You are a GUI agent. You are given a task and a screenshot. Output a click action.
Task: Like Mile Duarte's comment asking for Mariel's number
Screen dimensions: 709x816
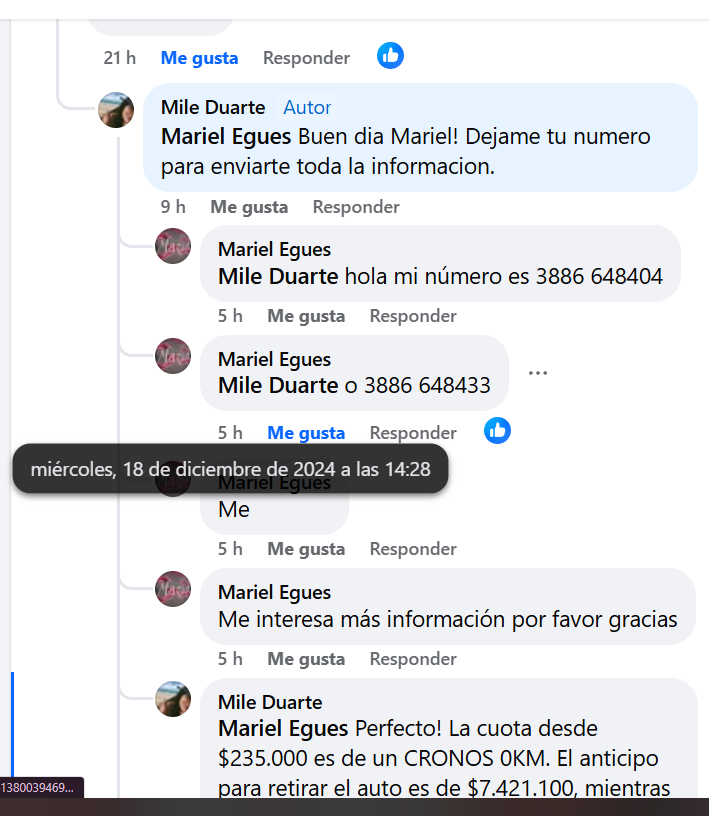pos(248,207)
